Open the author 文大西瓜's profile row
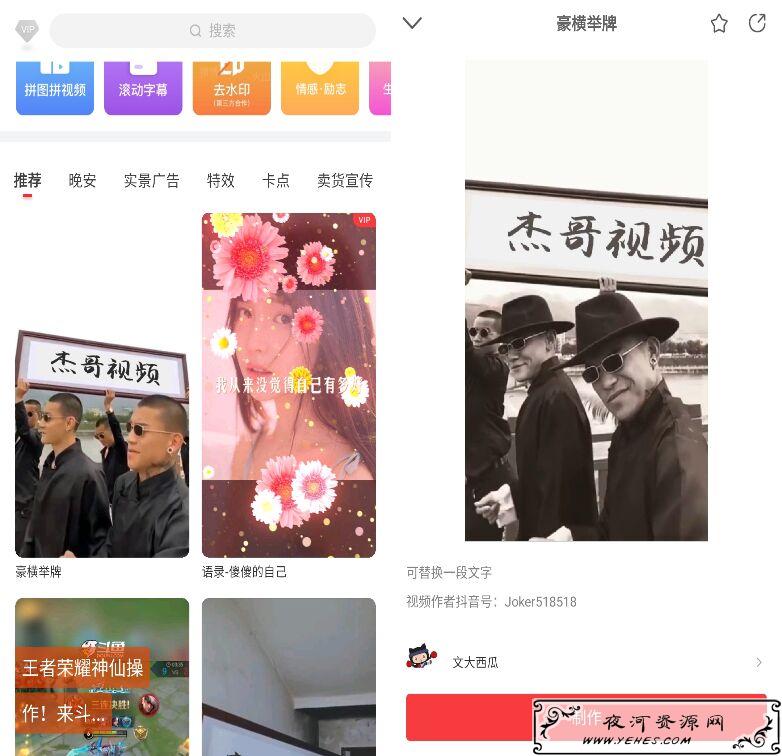 point(586,662)
